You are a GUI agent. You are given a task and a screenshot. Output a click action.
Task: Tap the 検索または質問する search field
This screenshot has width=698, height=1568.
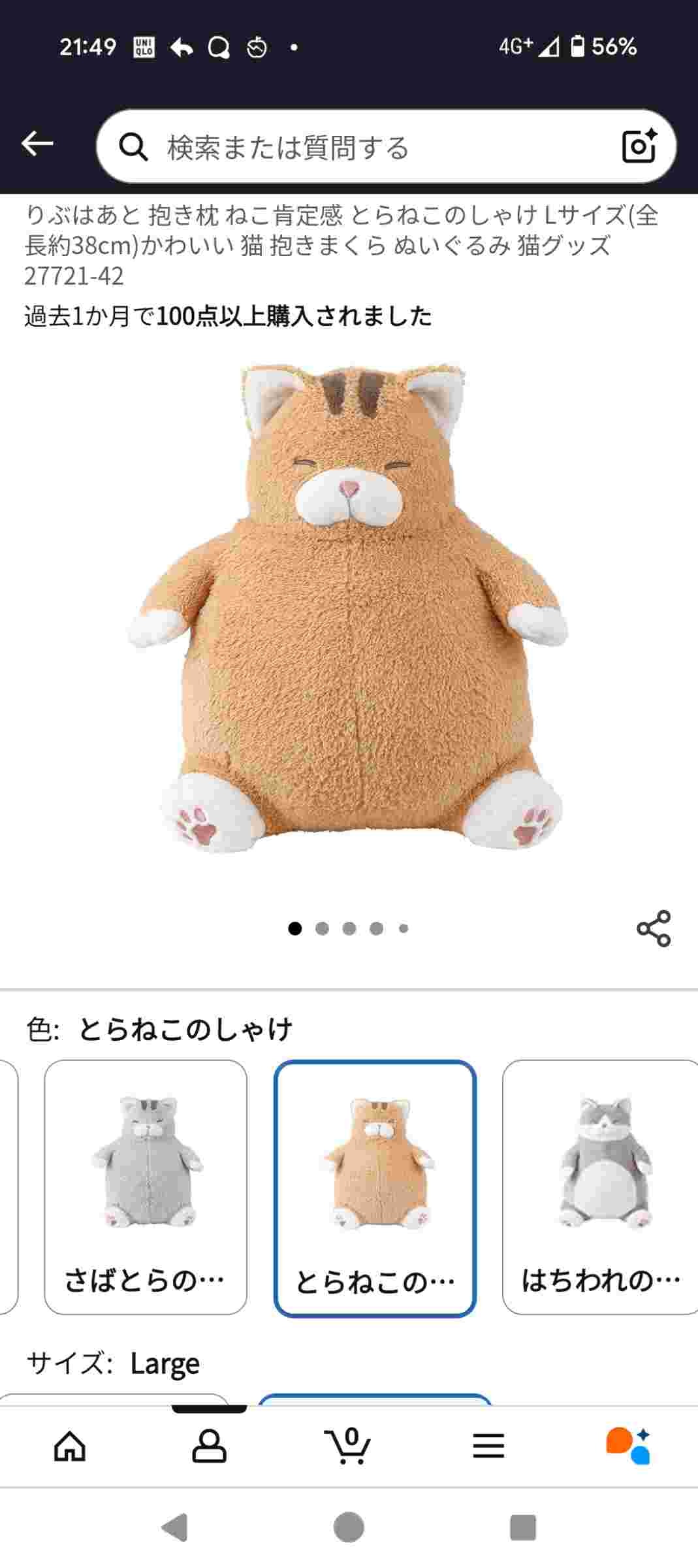tap(366, 147)
